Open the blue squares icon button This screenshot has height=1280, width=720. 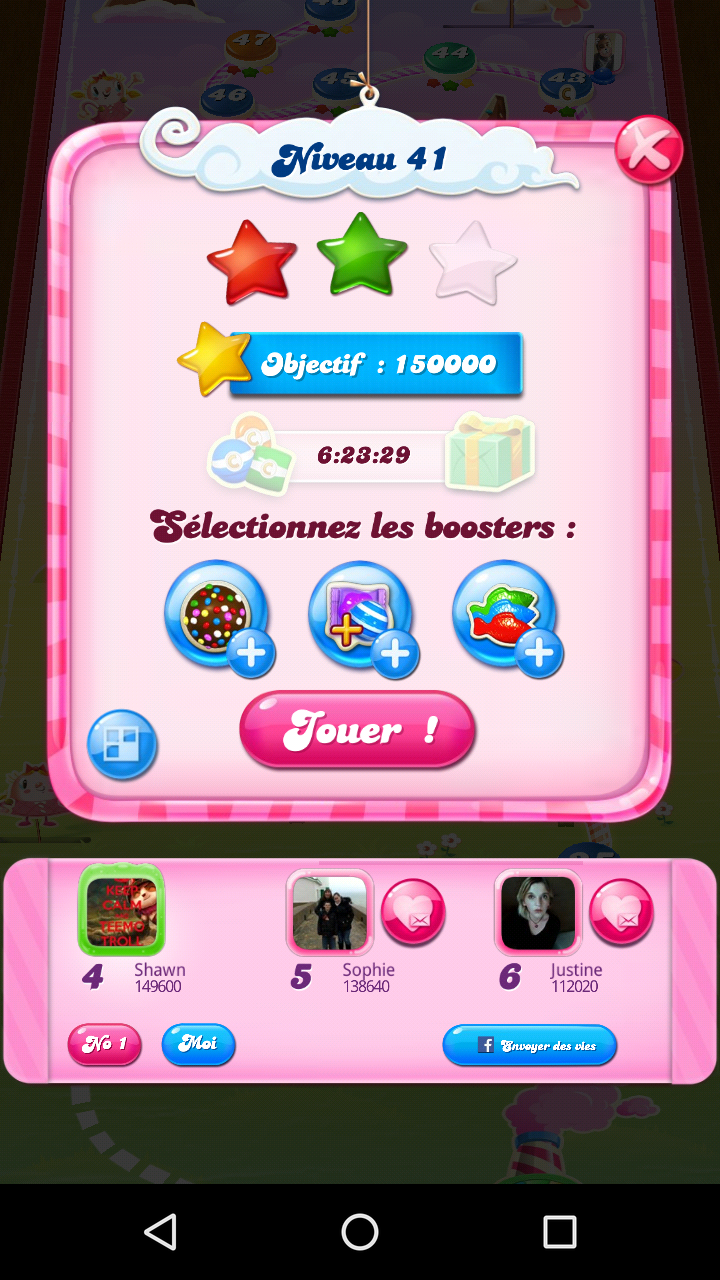coord(122,744)
